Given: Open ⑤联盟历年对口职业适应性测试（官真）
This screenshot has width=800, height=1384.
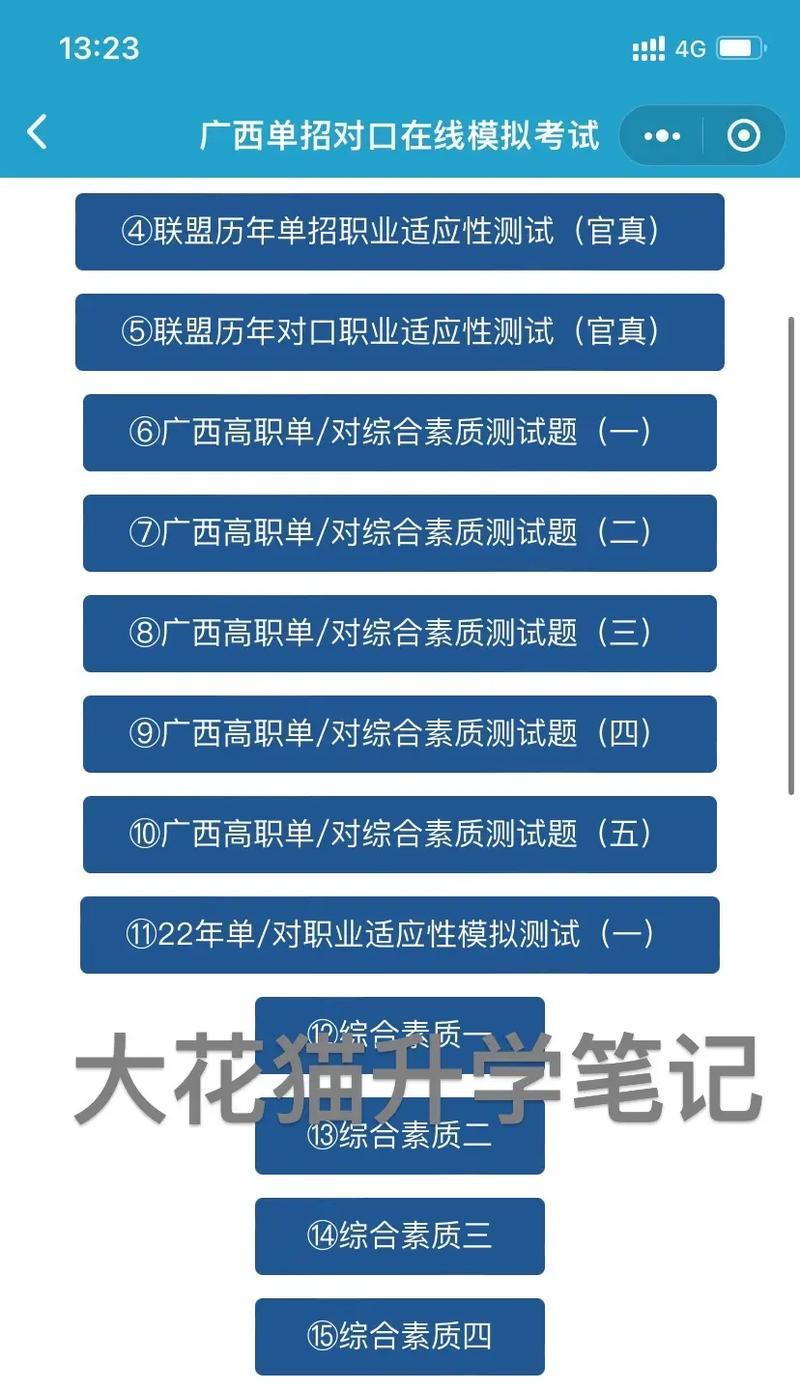Looking at the screenshot, I should point(399,332).
